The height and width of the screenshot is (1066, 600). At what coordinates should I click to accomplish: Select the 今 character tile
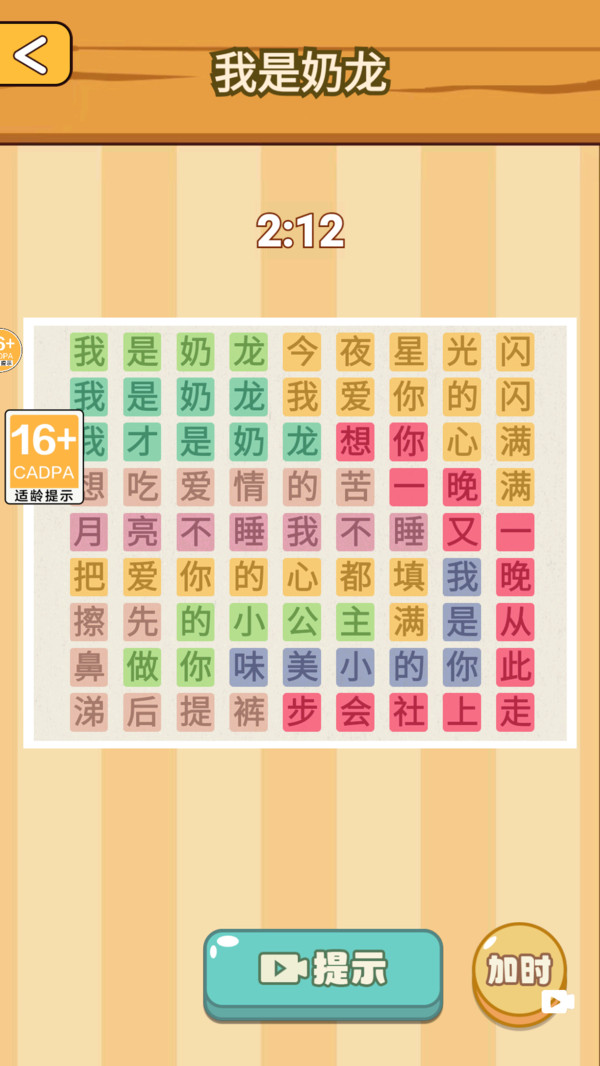click(302, 351)
